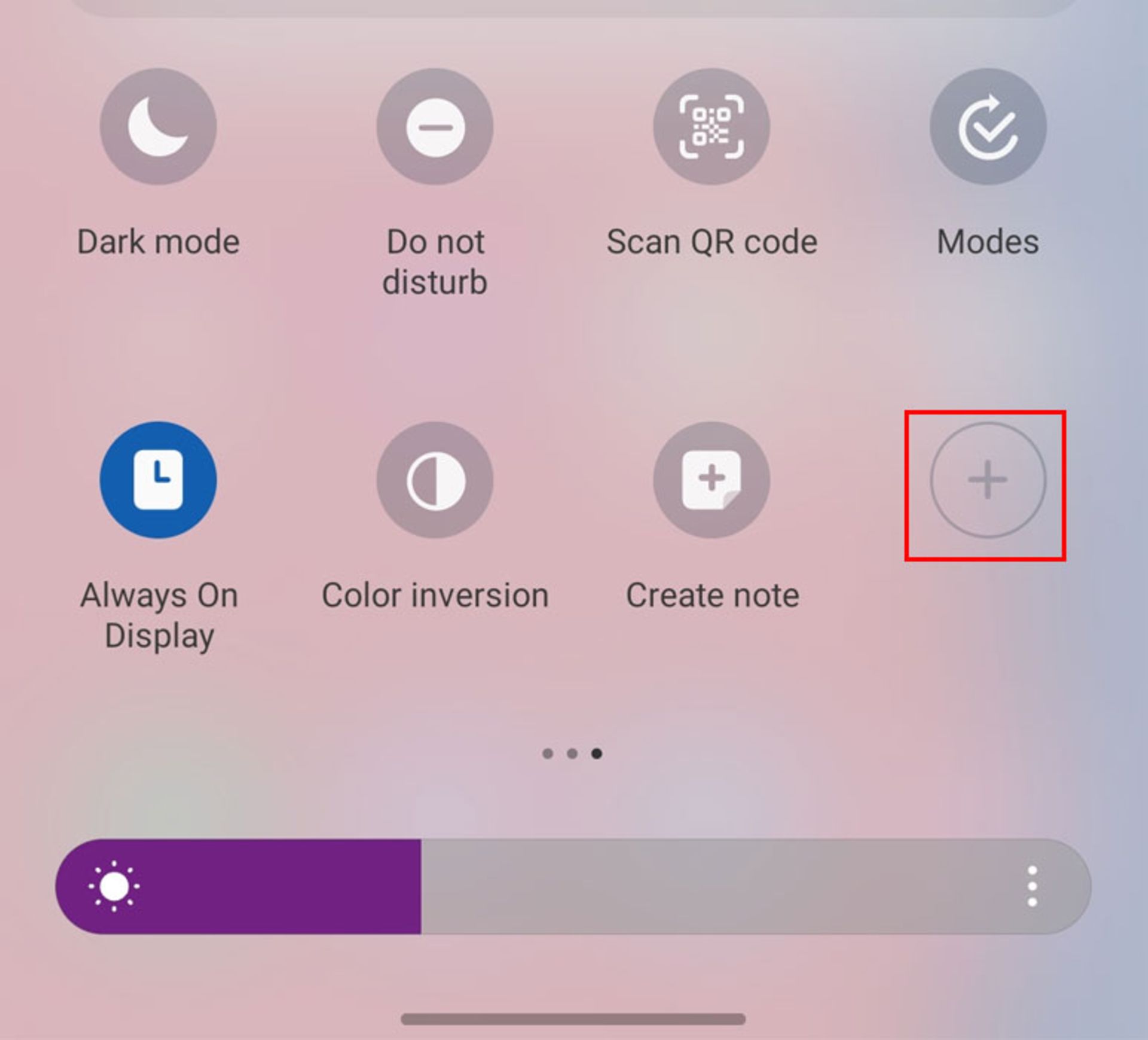Open Scan QR code tile

tap(711, 126)
